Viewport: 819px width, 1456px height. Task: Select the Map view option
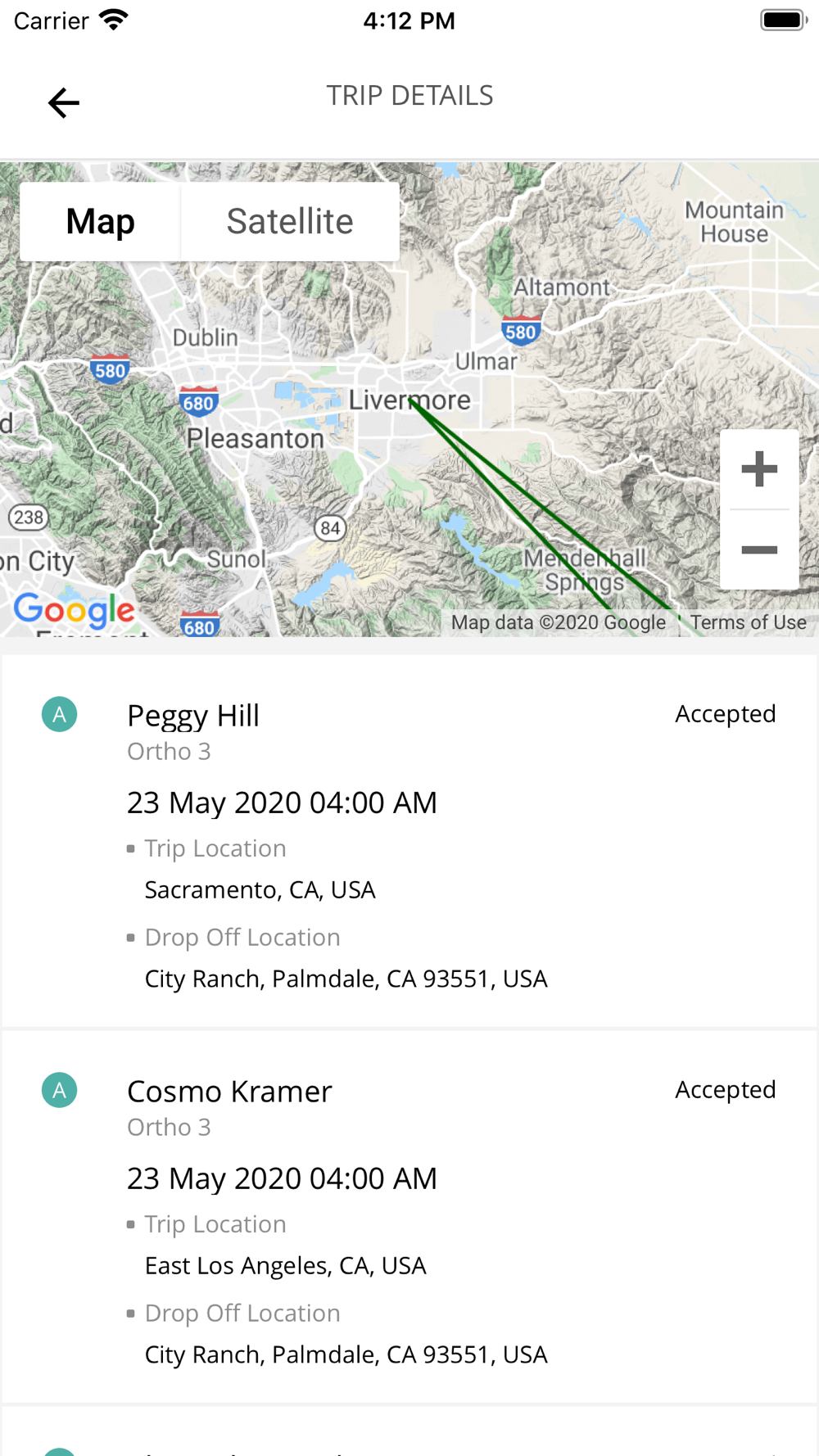pyautogui.click(x=100, y=222)
